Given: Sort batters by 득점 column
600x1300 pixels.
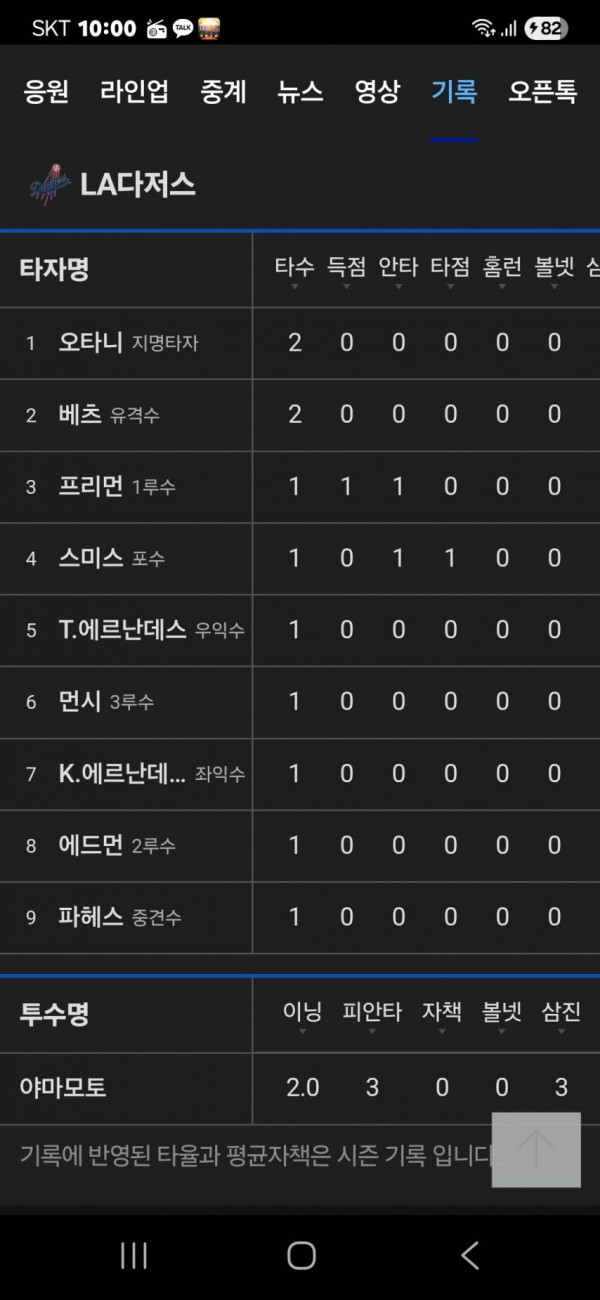Looking at the screenshot, I should click(x=346, y=269).
